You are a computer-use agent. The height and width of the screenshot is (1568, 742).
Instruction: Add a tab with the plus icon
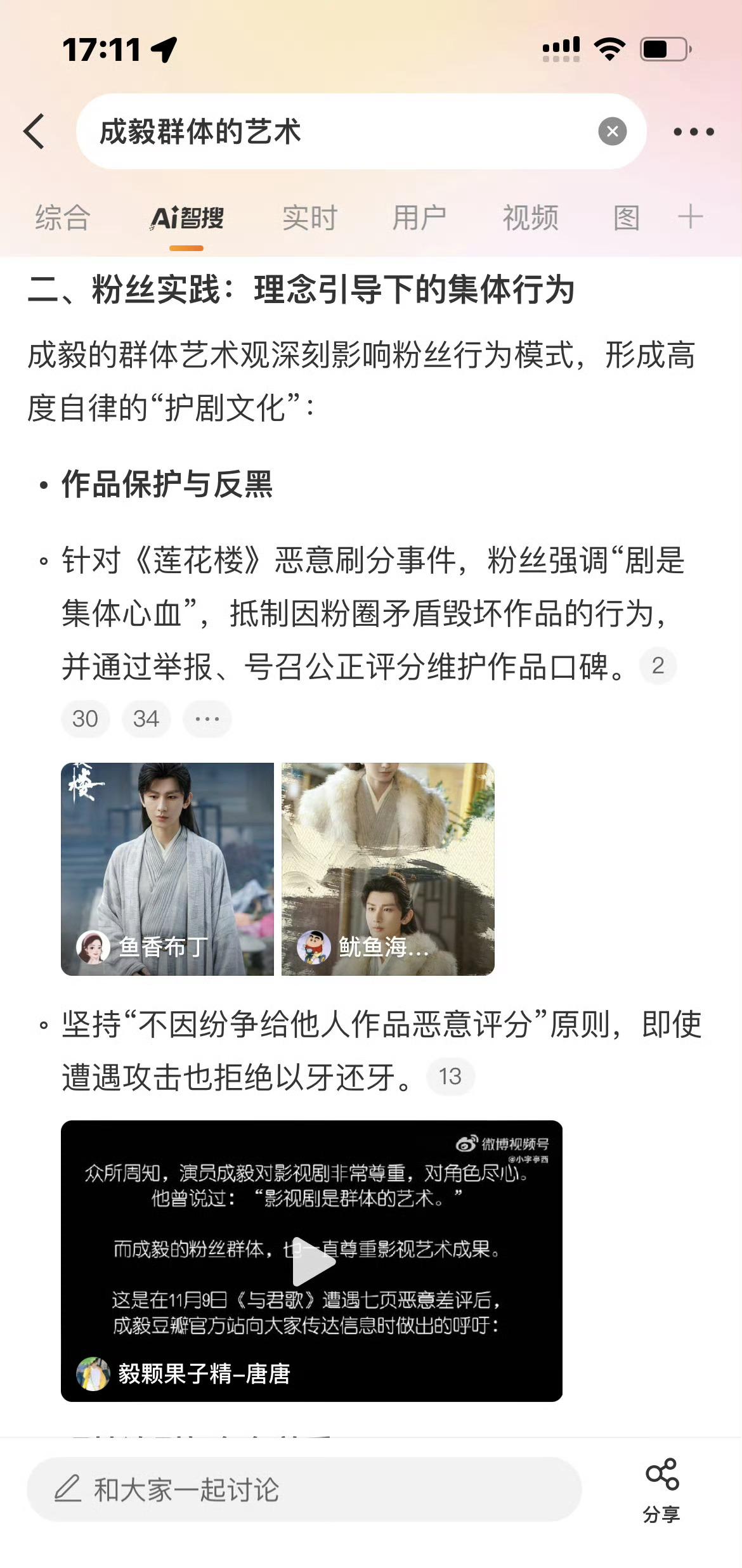pyautogui.click(x=690, y=217)
